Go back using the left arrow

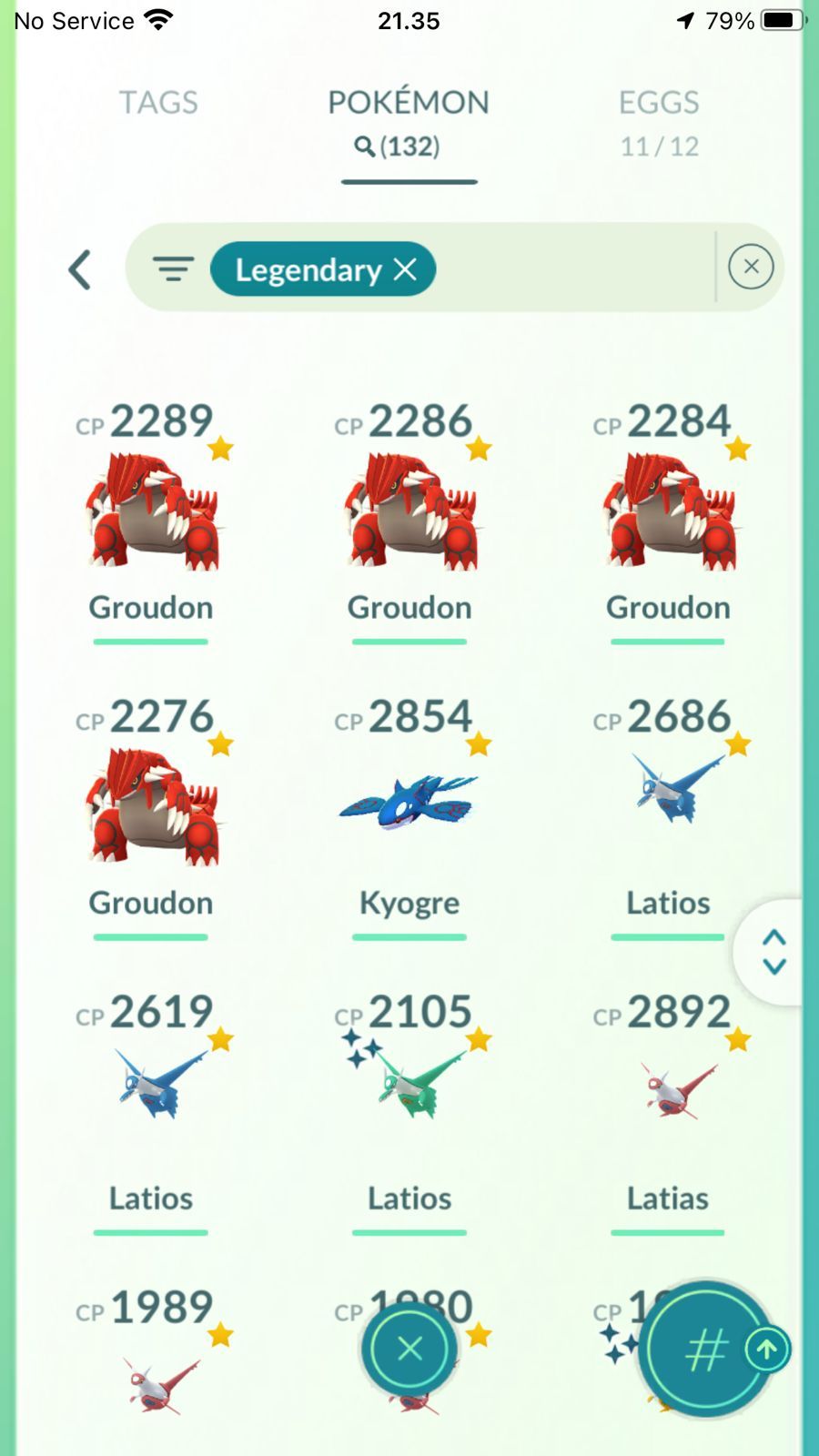(x=80, y=269)
